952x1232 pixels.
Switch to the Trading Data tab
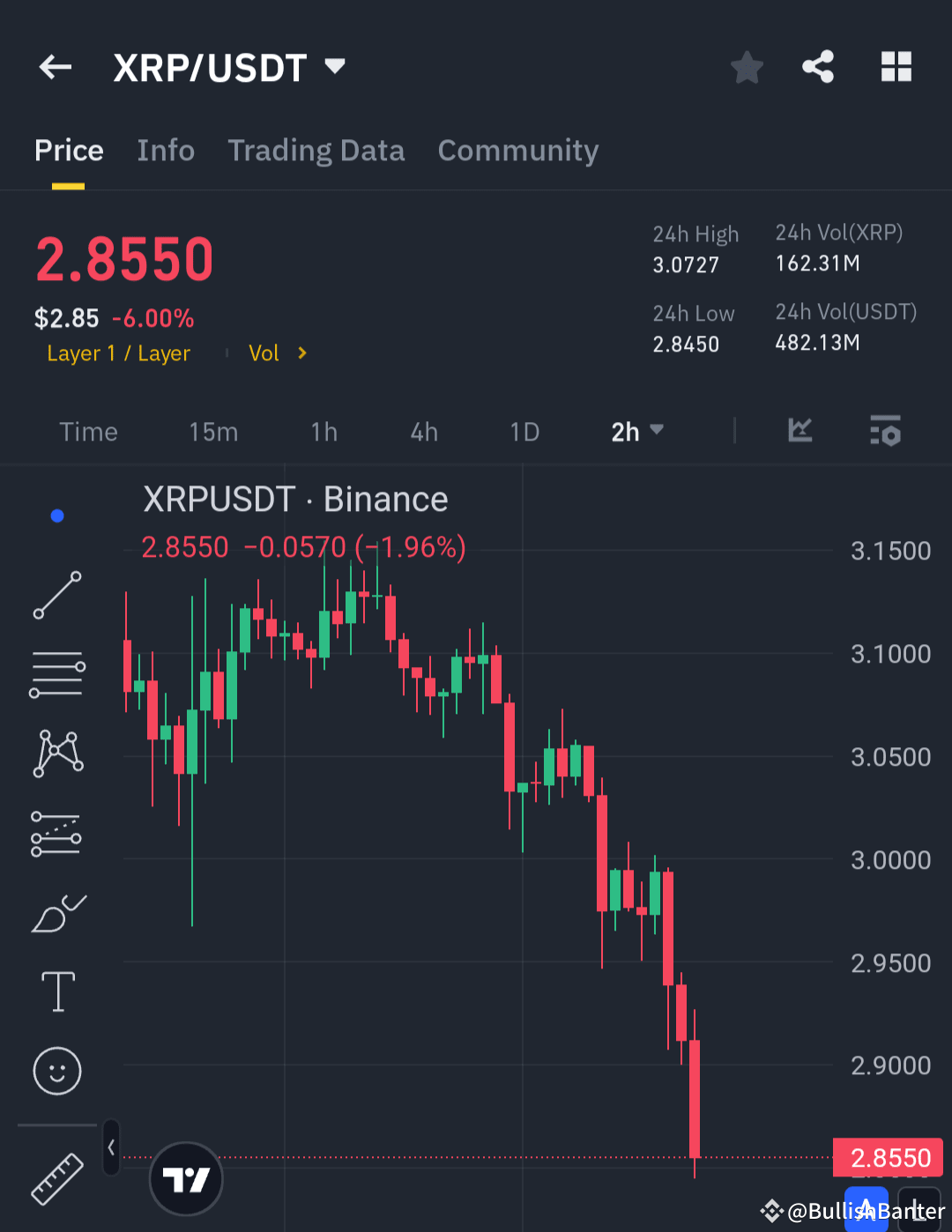tap(316, 151)
